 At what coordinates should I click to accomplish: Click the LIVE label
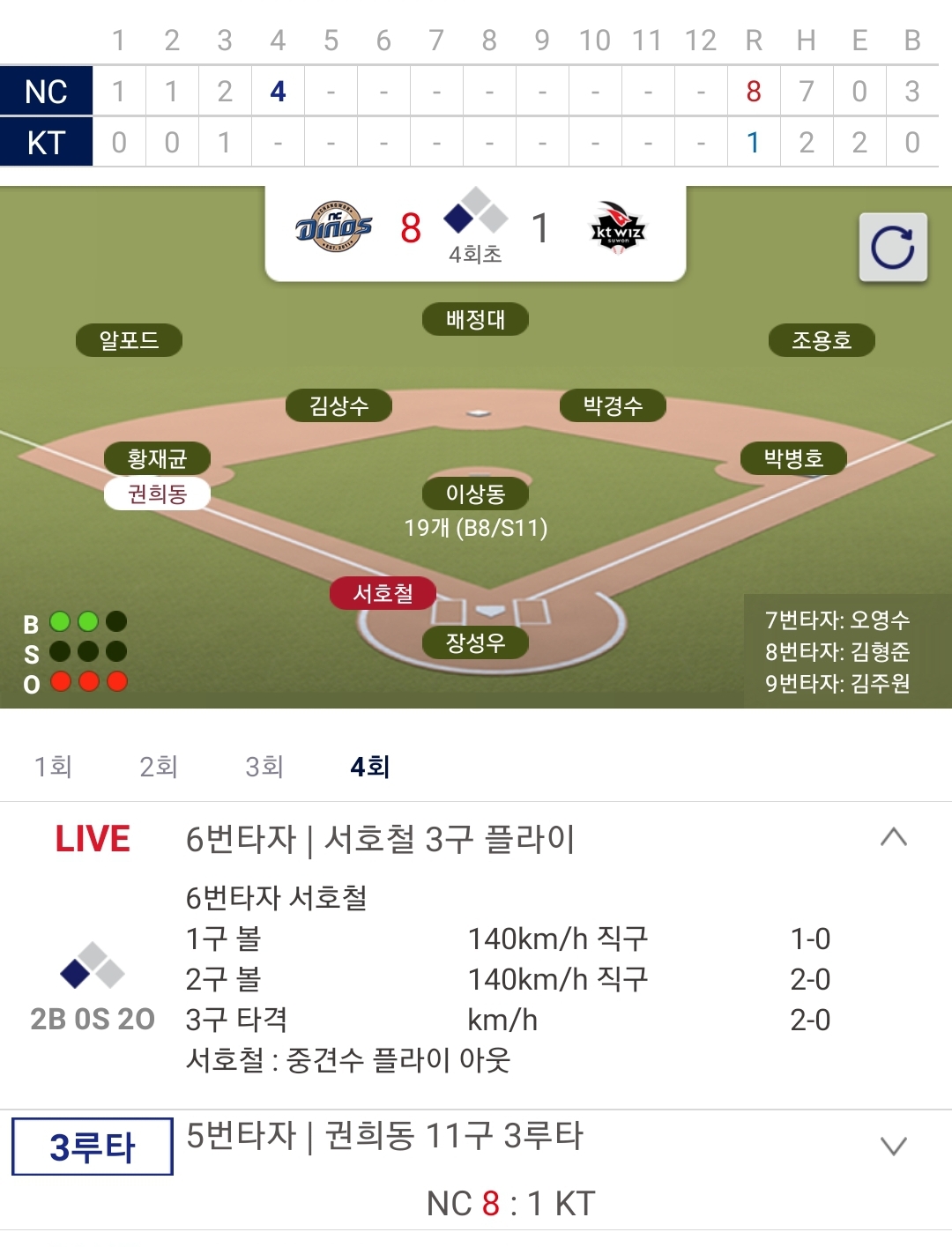pyautogui.click(x=93, y=838)
